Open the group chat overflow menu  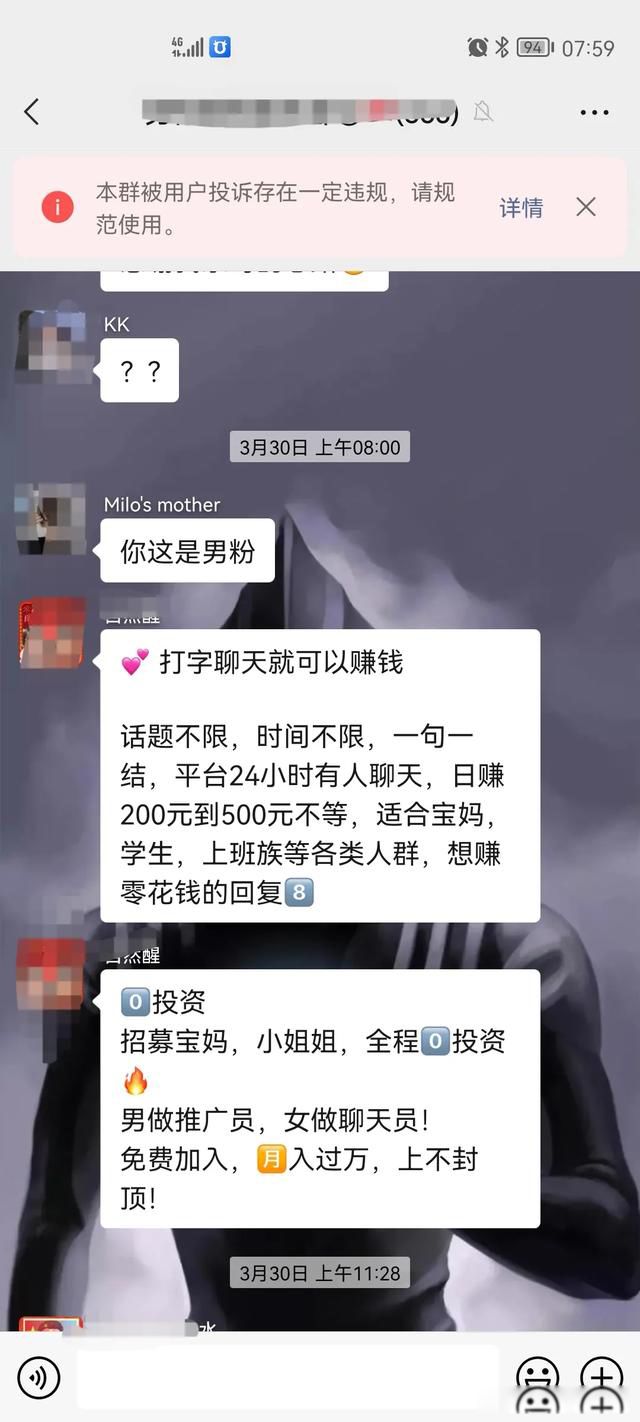tap(594, 112)
